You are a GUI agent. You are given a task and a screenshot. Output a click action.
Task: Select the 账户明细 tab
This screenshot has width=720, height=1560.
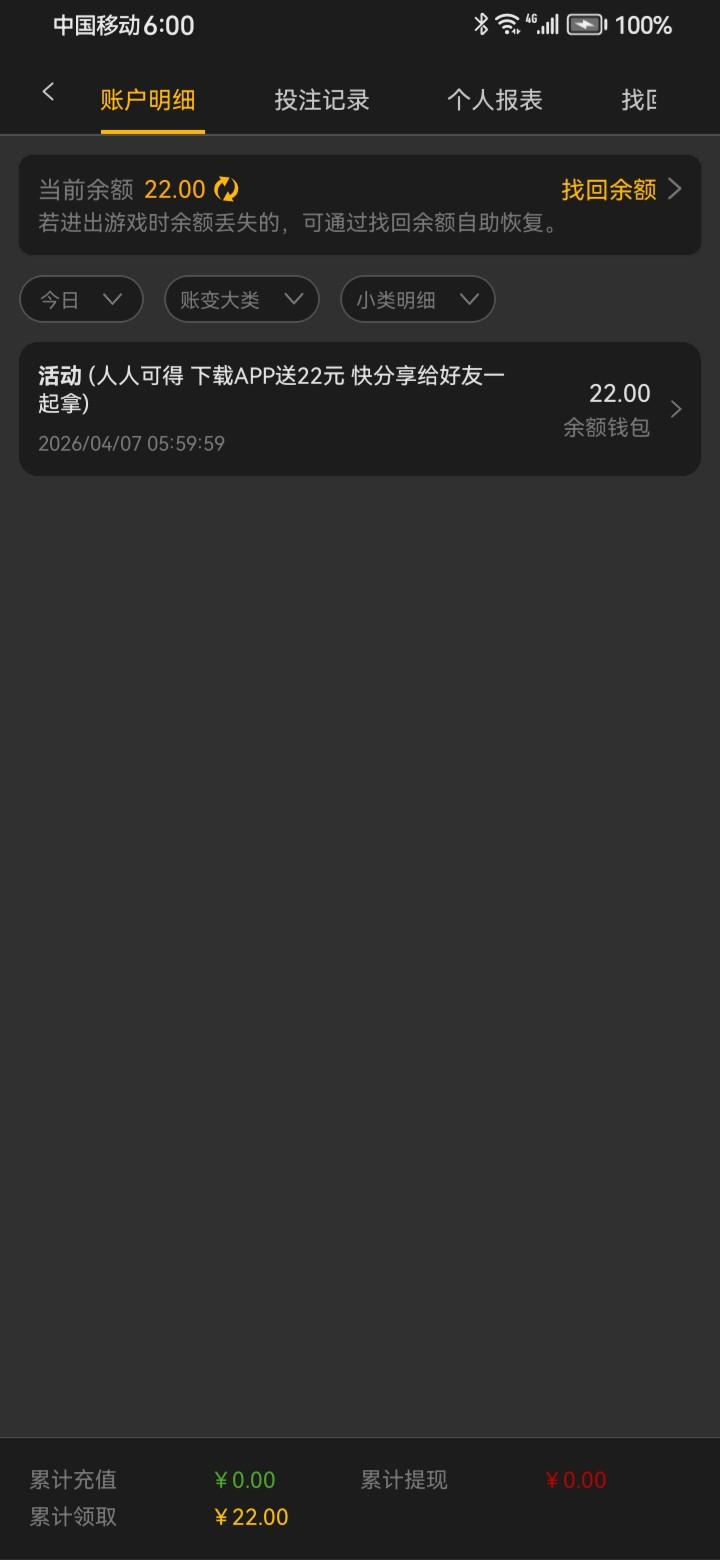[148, 100]
